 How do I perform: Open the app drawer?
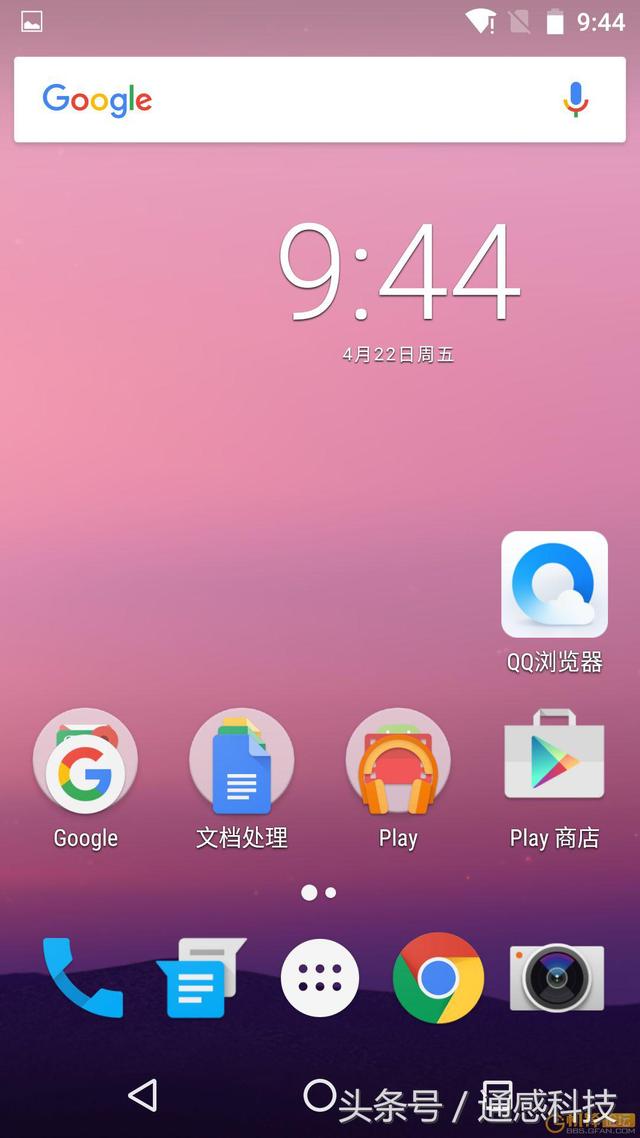point(320,978)
